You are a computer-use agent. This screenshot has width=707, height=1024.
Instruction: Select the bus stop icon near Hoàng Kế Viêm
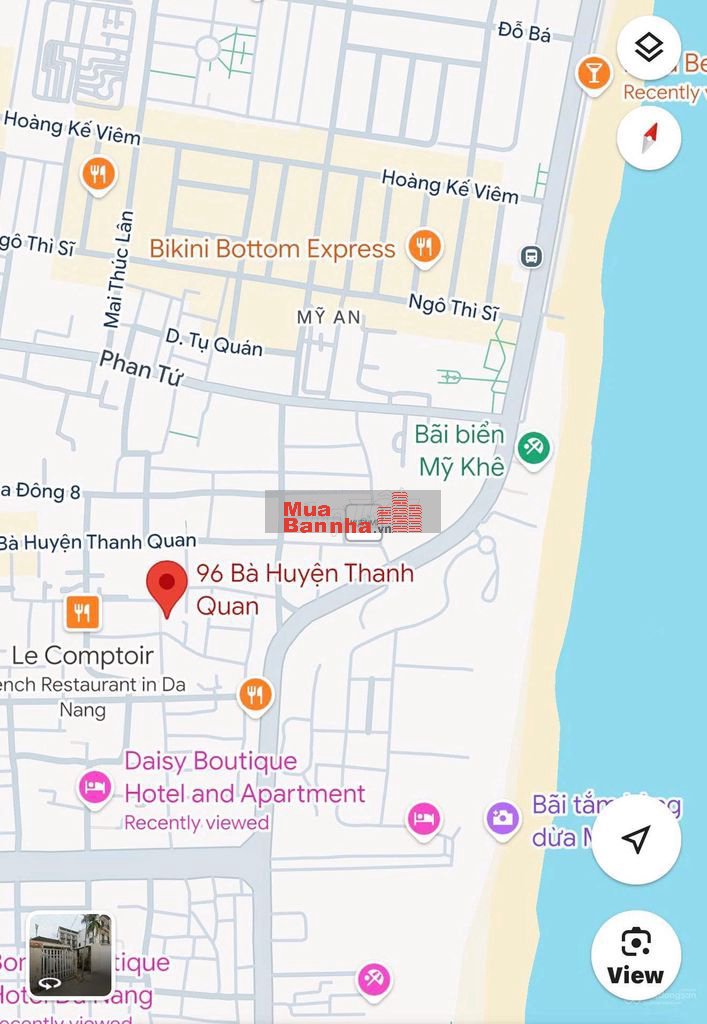[531, 256]
